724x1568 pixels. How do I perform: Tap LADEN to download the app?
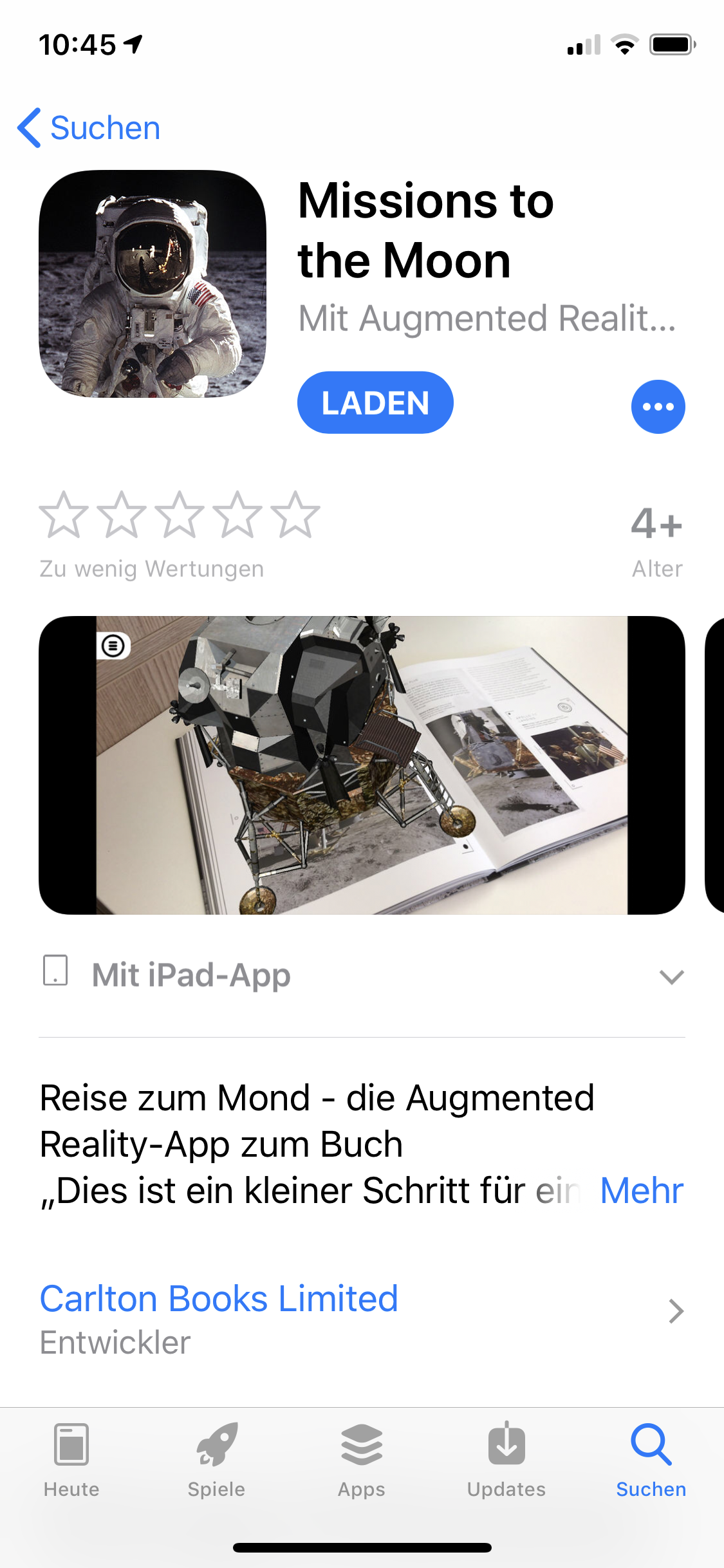tap(375, 403)
